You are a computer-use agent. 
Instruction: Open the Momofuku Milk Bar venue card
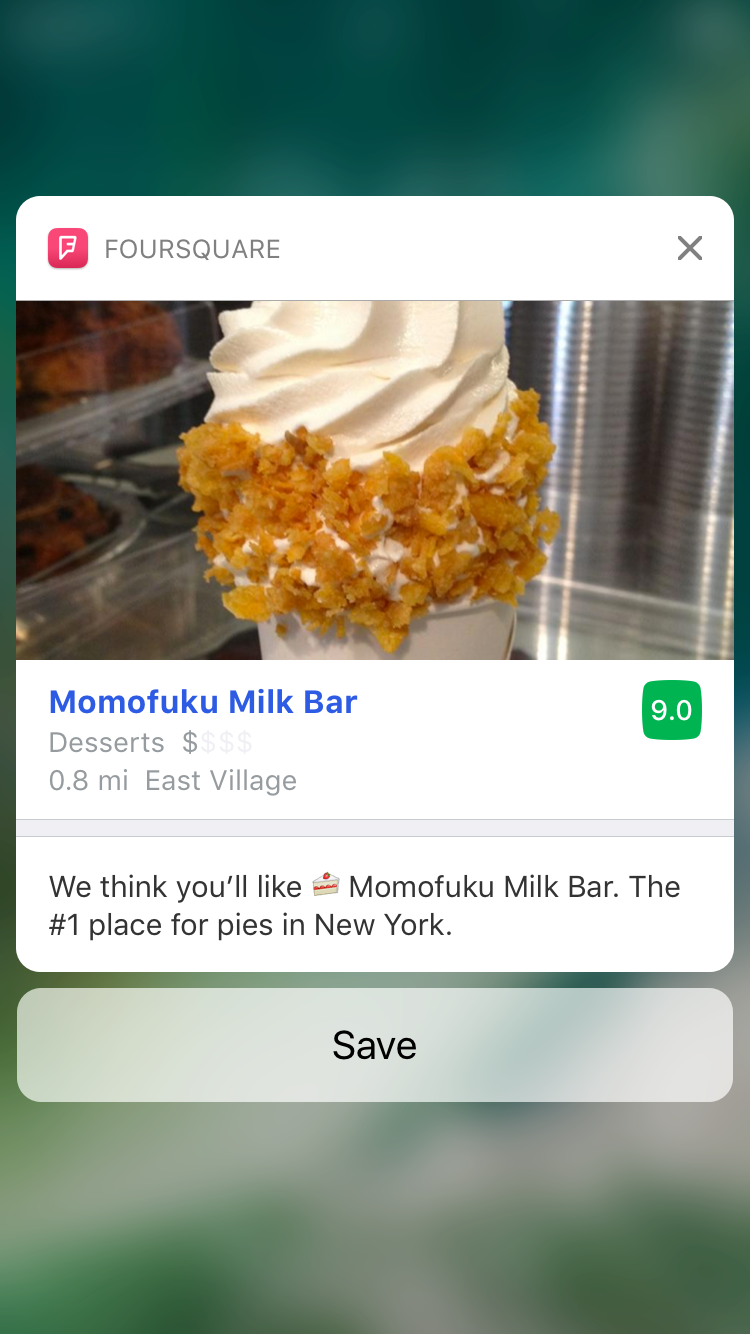point(203,703)
